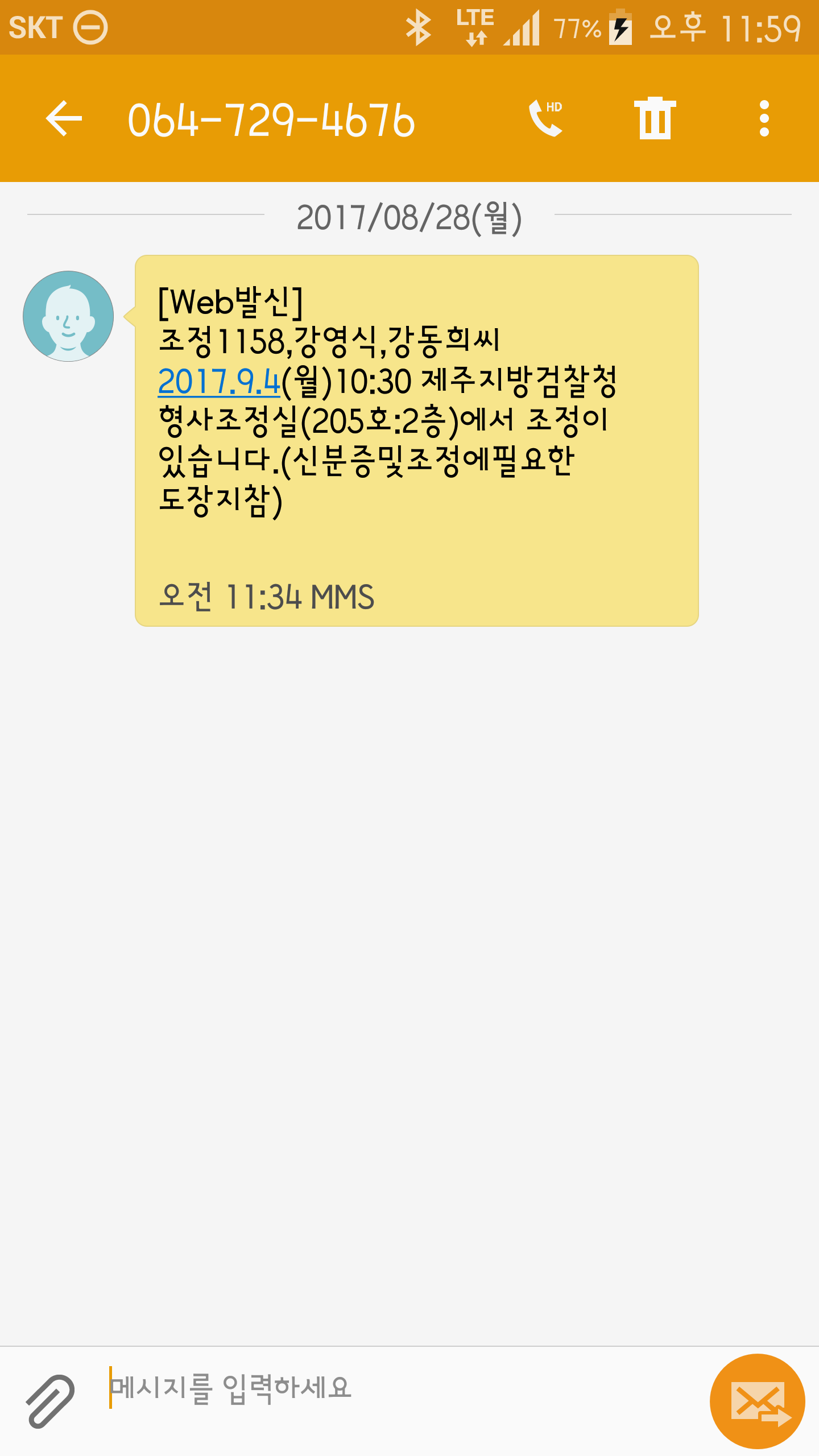This screenshot has width=819, height=1456.
Task: Call 064-729-4676 with the HD phone icon
Action: pyautogui.click(x=545, y=118)
